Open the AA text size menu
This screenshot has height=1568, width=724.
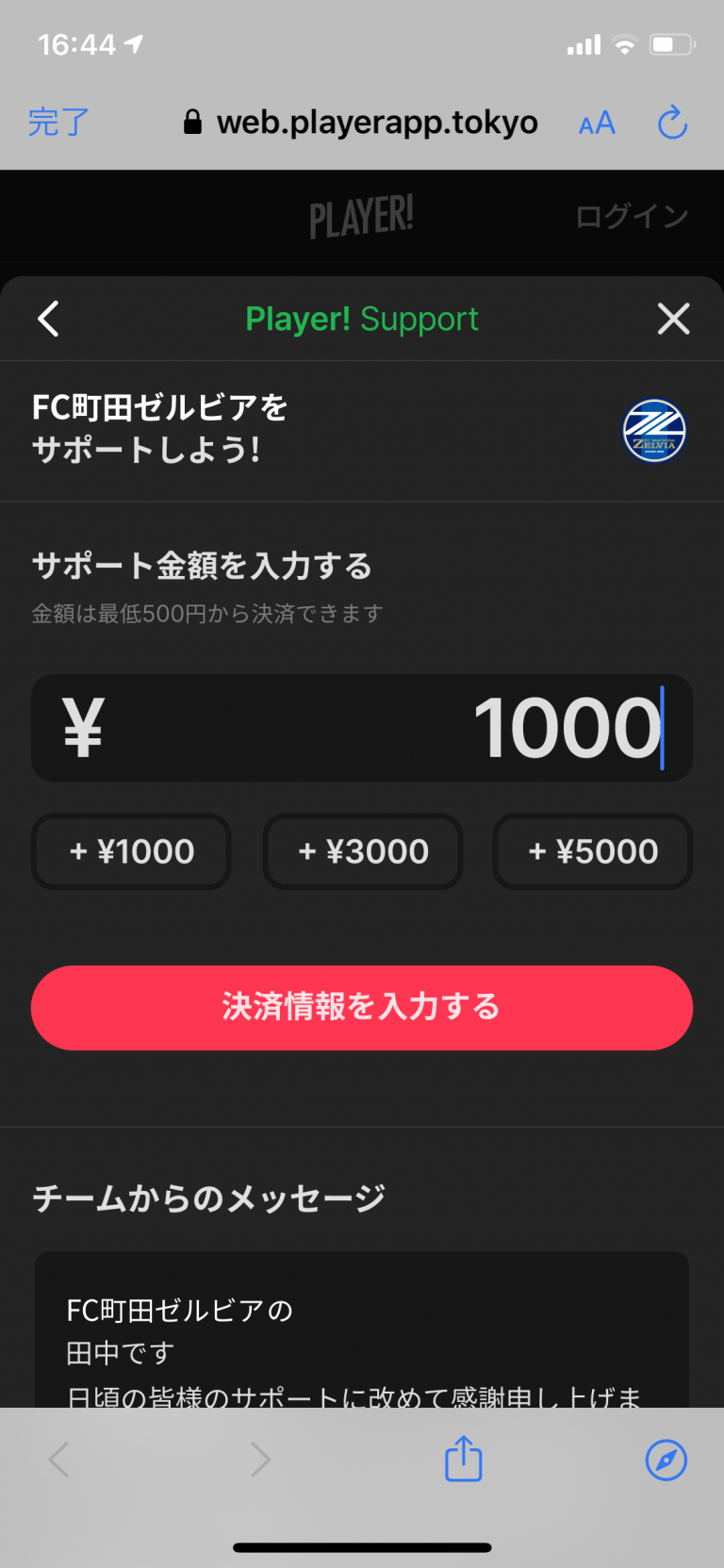click(597, 124)
